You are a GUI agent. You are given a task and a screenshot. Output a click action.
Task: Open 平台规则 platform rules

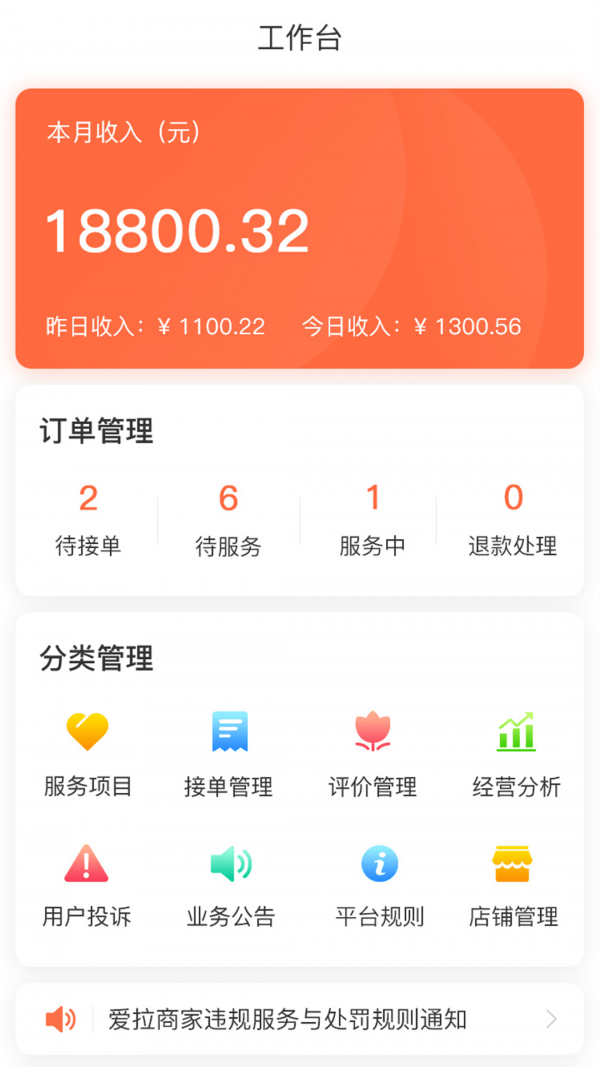[x=379, y=884]
